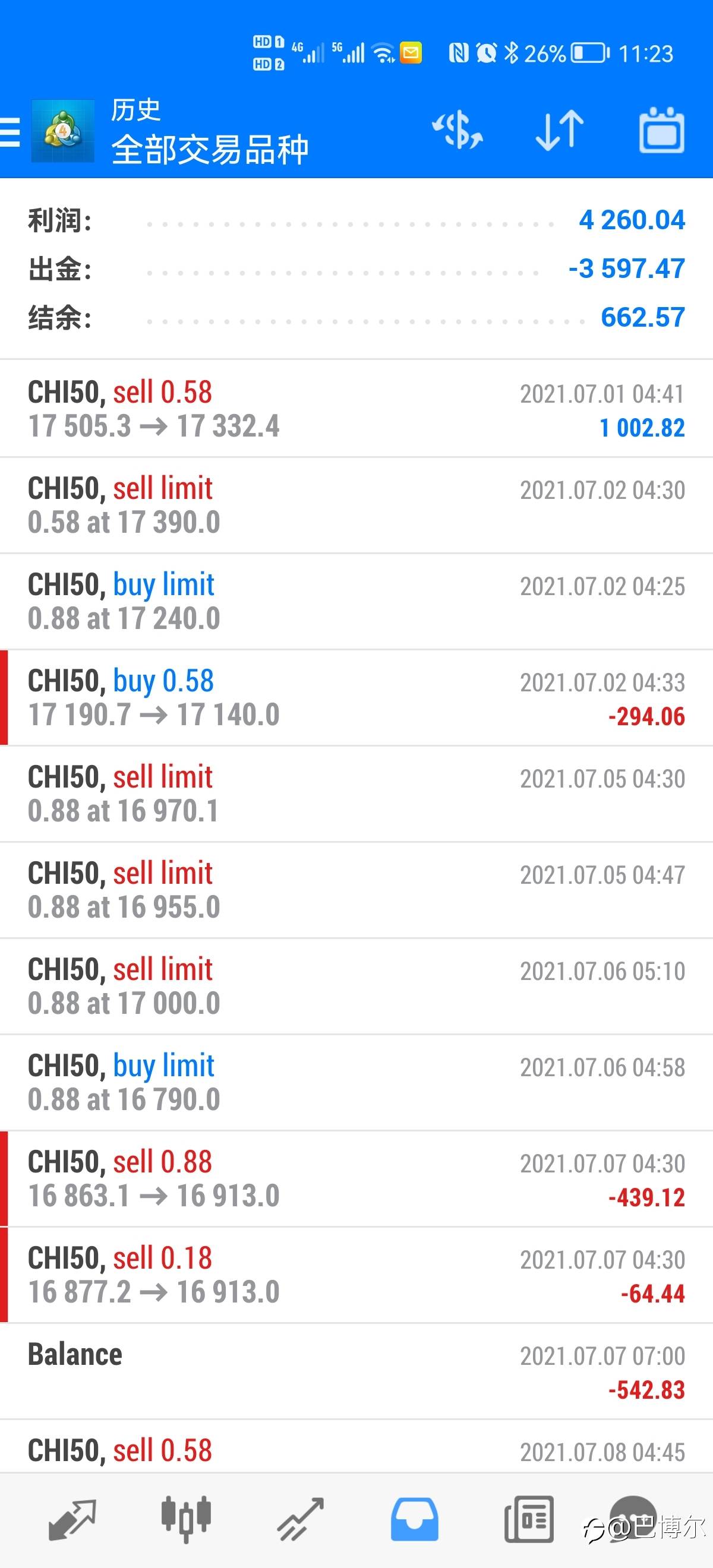Screen dimensions: 713x1568
Task: Open sell limit order at 16 955.0
Action: (356, 890)
